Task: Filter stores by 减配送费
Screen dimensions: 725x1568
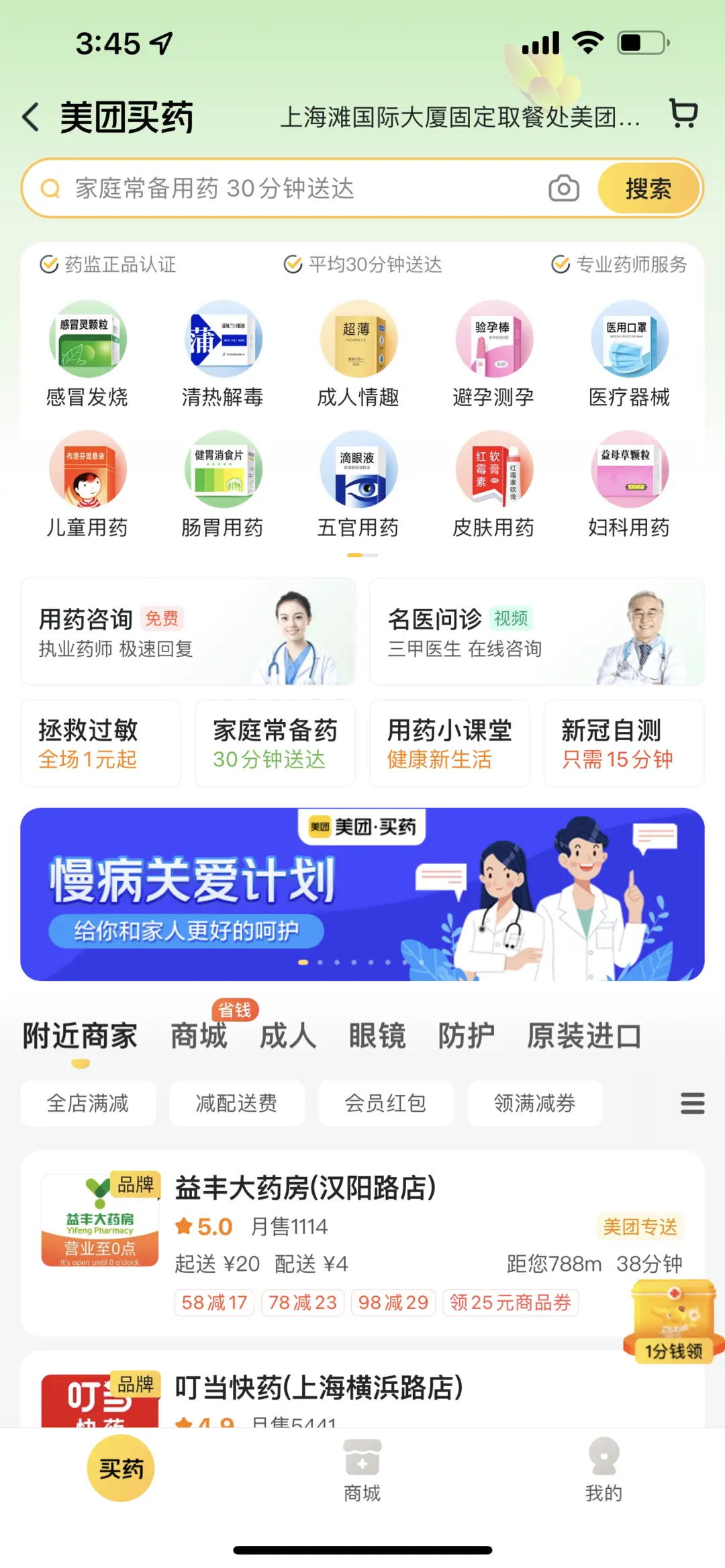Action: pos(236,1103)
